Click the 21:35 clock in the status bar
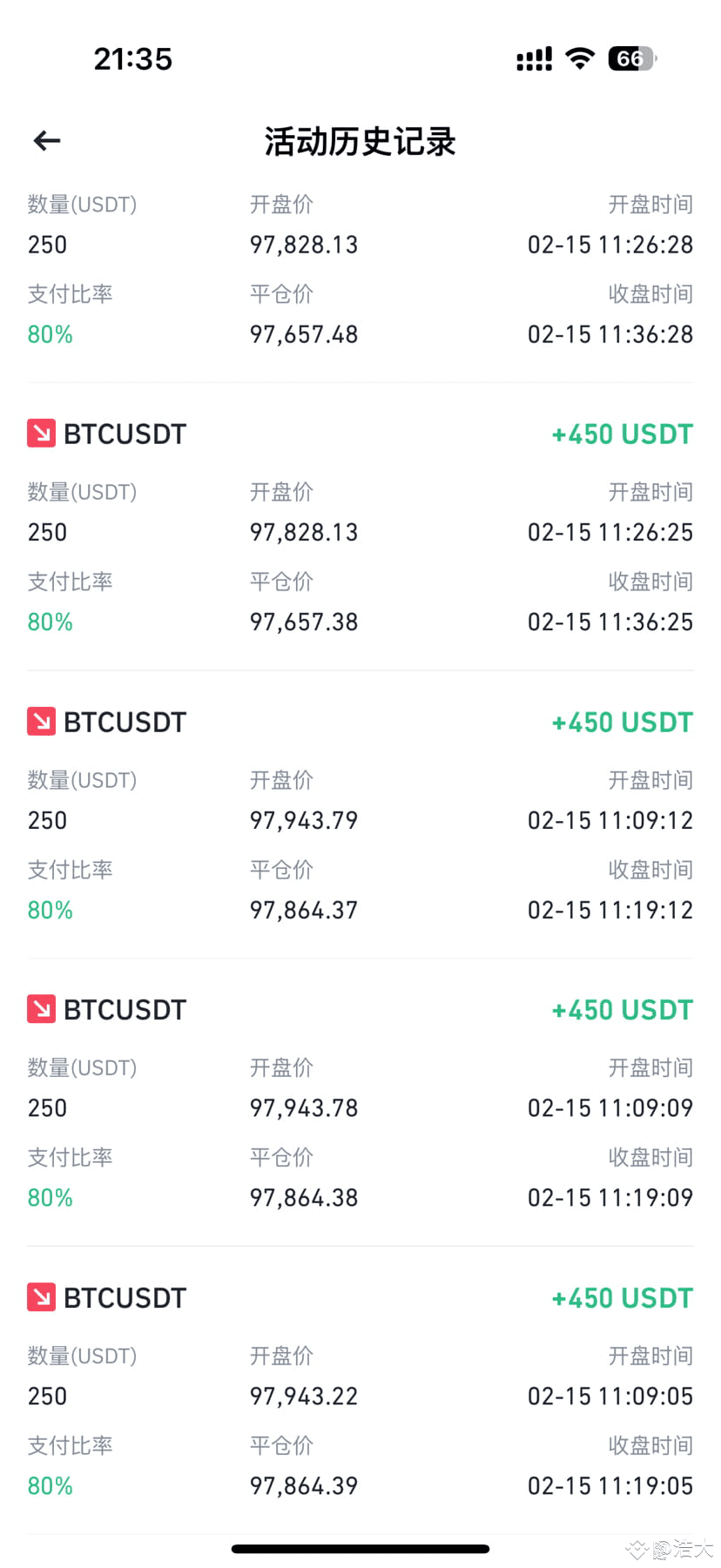 [x=133, y=58]
